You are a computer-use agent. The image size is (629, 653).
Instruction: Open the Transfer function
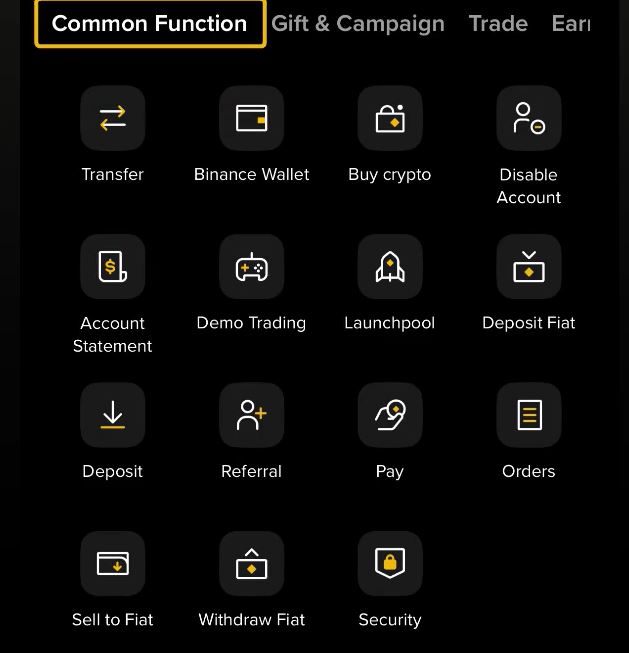coord(113,119)
